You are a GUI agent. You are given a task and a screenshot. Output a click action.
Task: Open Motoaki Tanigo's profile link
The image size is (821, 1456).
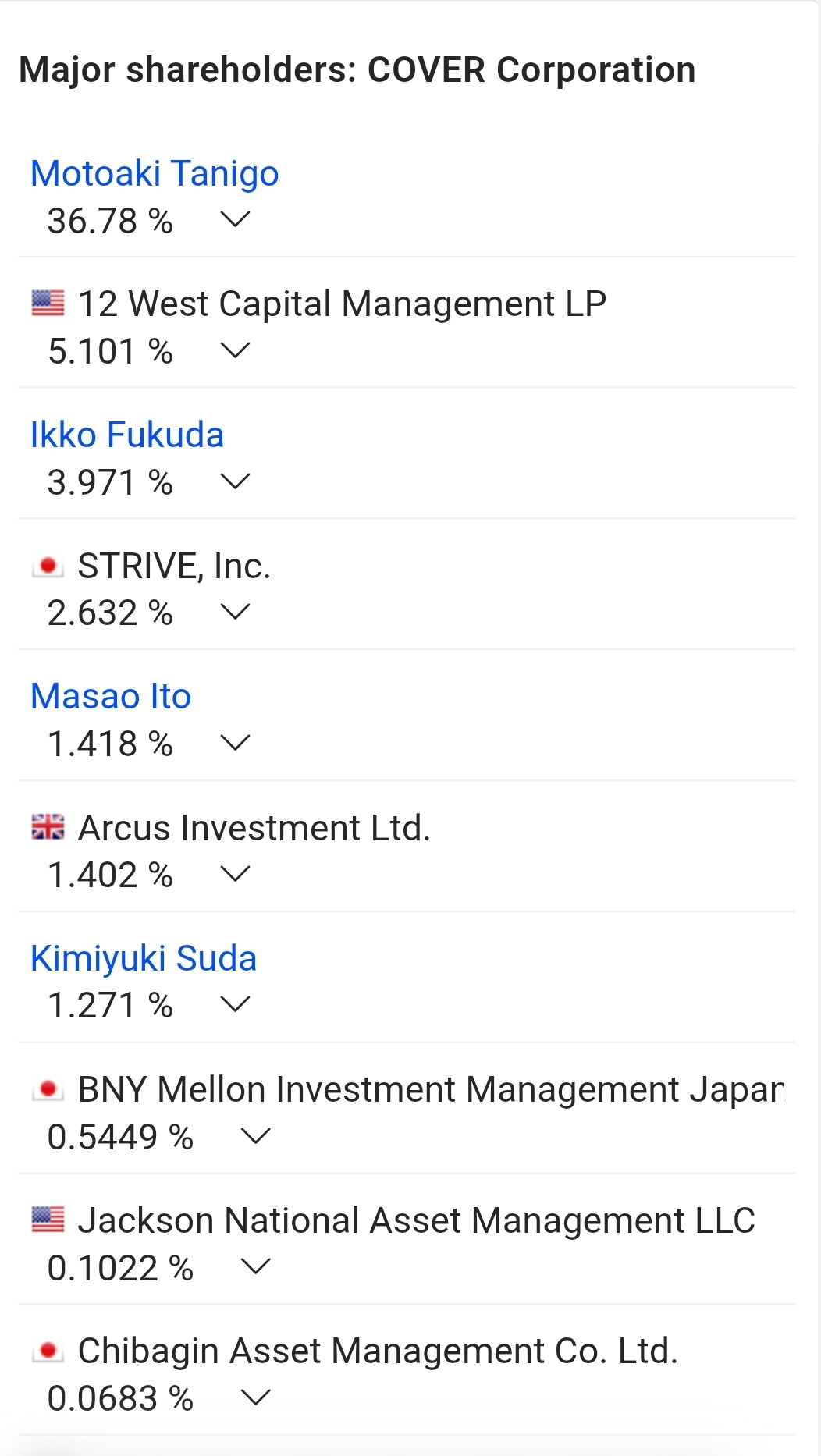coord(155,173)
